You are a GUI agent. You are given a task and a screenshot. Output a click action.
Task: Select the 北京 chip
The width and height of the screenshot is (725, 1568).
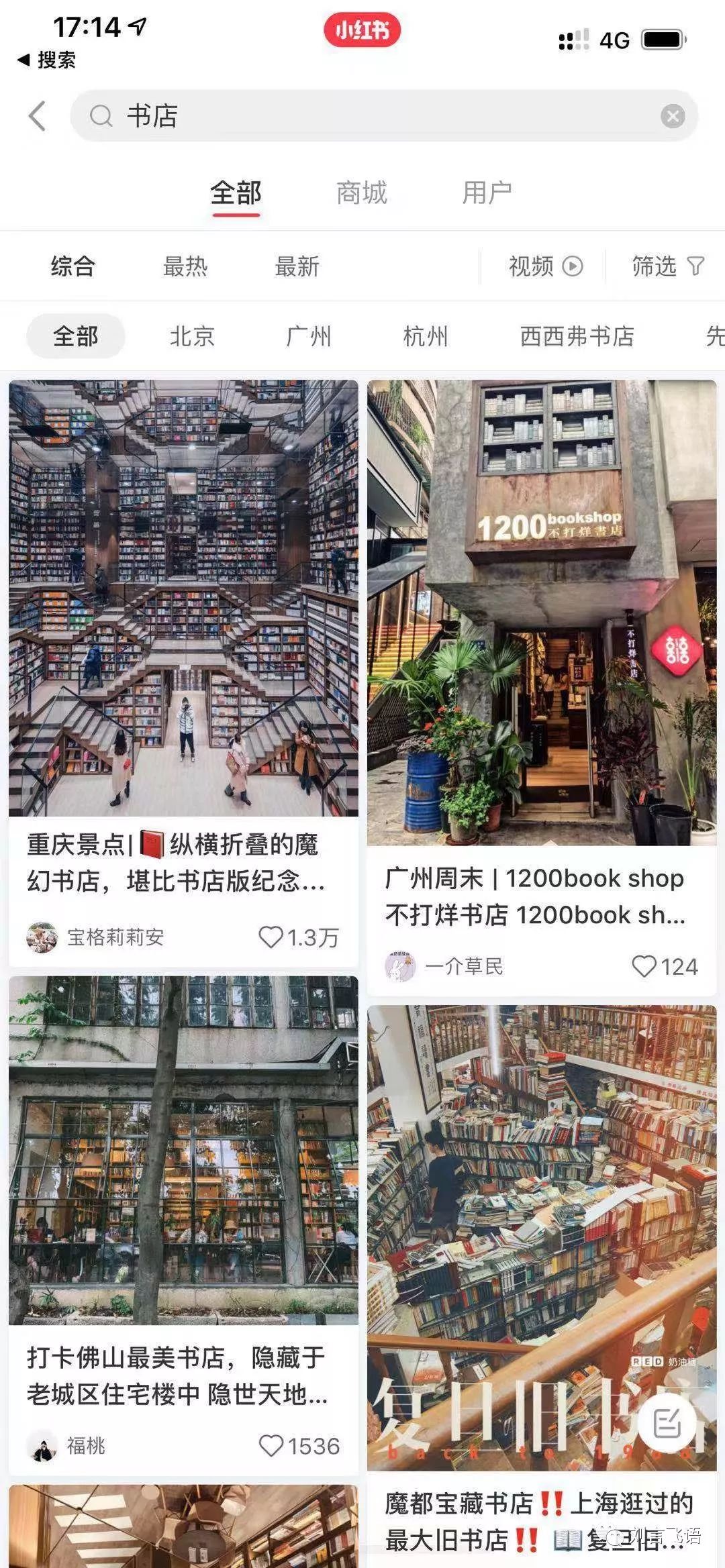point(192,336)
